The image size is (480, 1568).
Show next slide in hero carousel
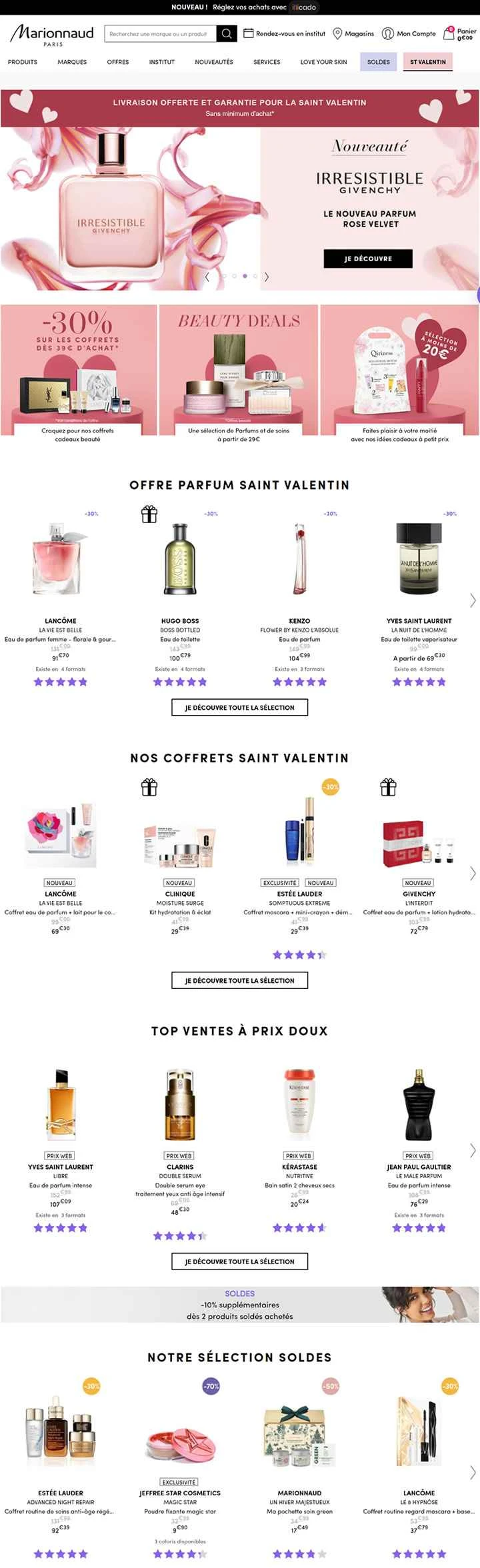tap(267, 277)
